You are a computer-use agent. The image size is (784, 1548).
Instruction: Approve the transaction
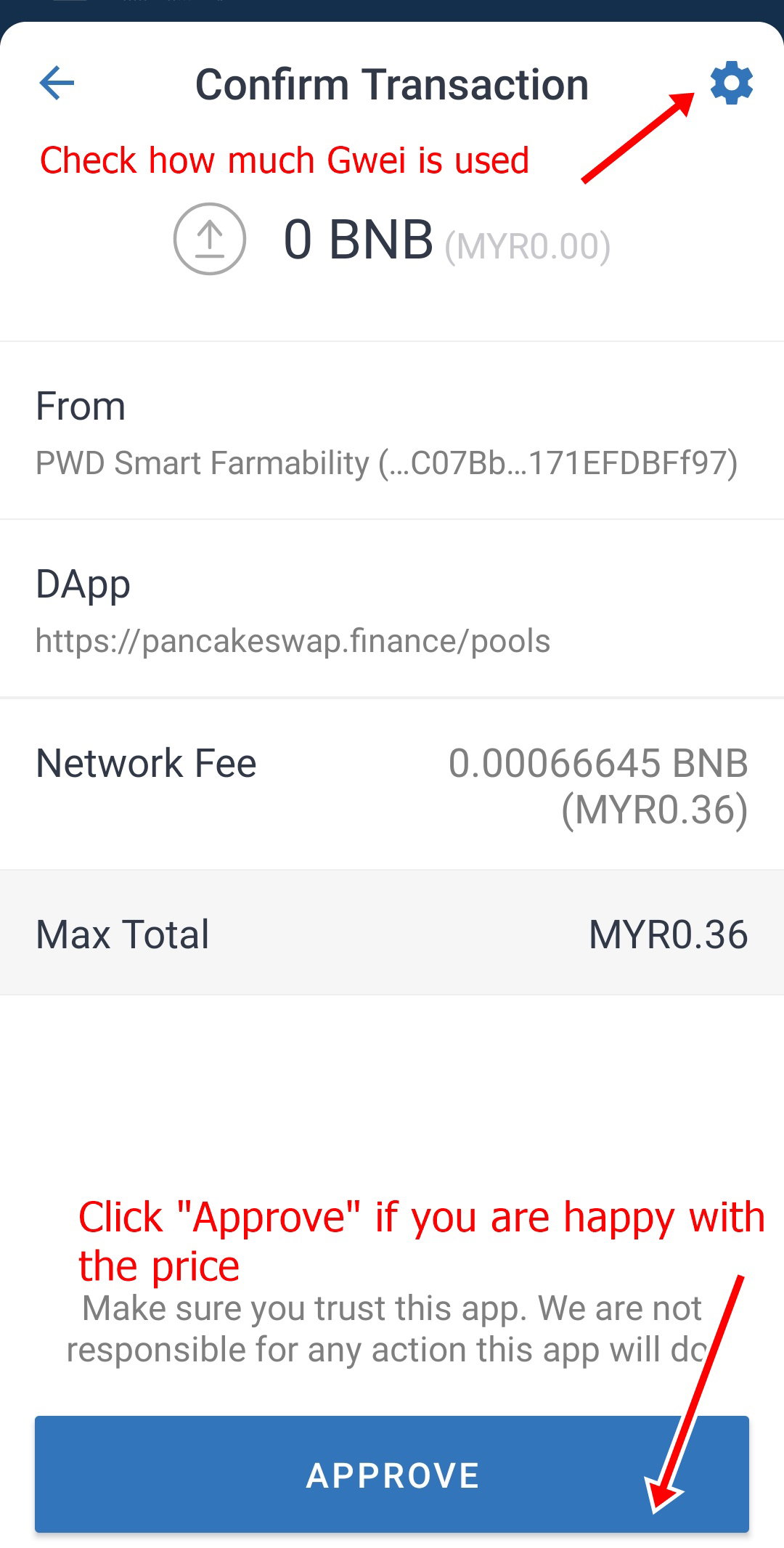click(392, 1475)
